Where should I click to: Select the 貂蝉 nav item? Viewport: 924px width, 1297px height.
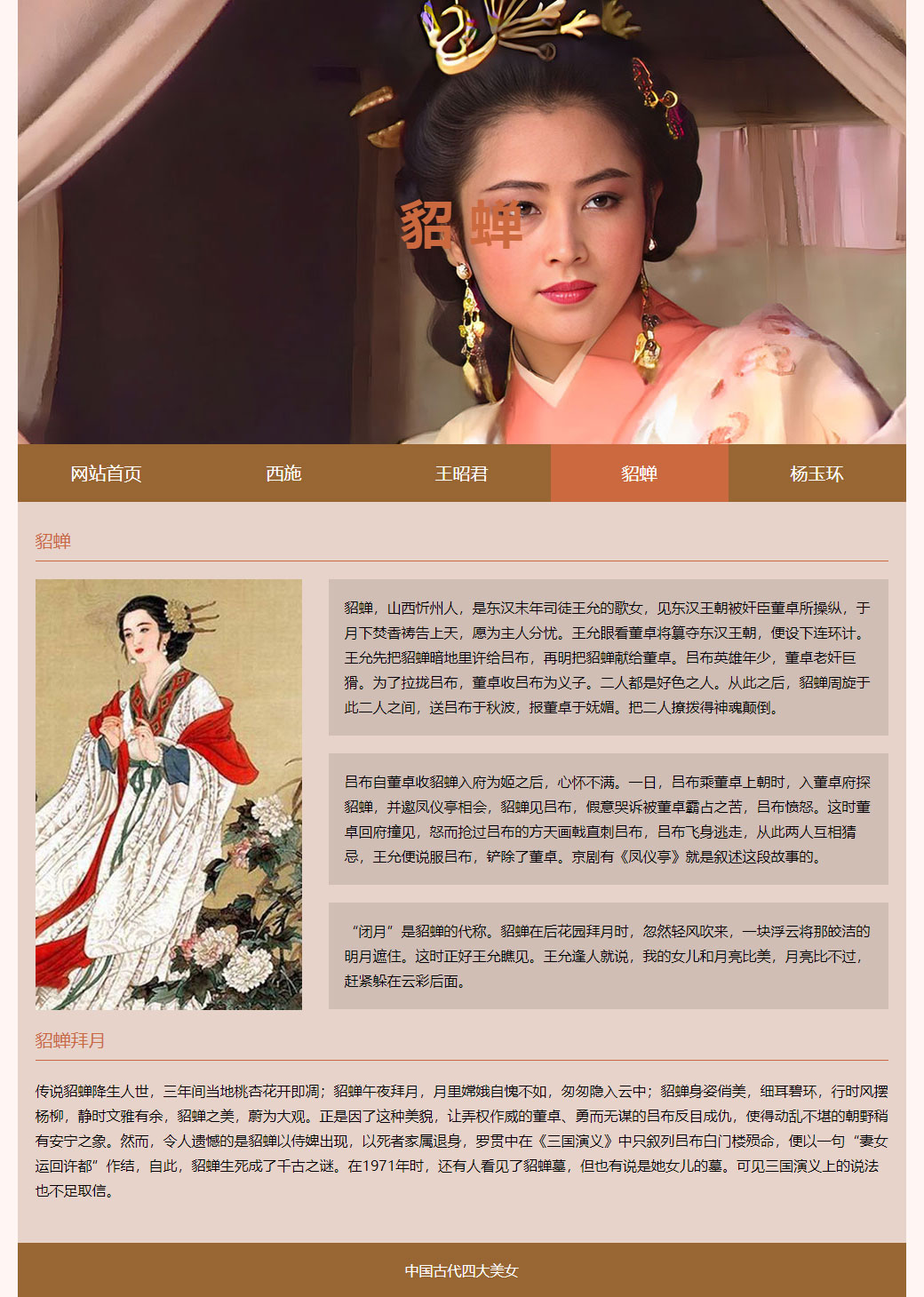pos(640,473)
